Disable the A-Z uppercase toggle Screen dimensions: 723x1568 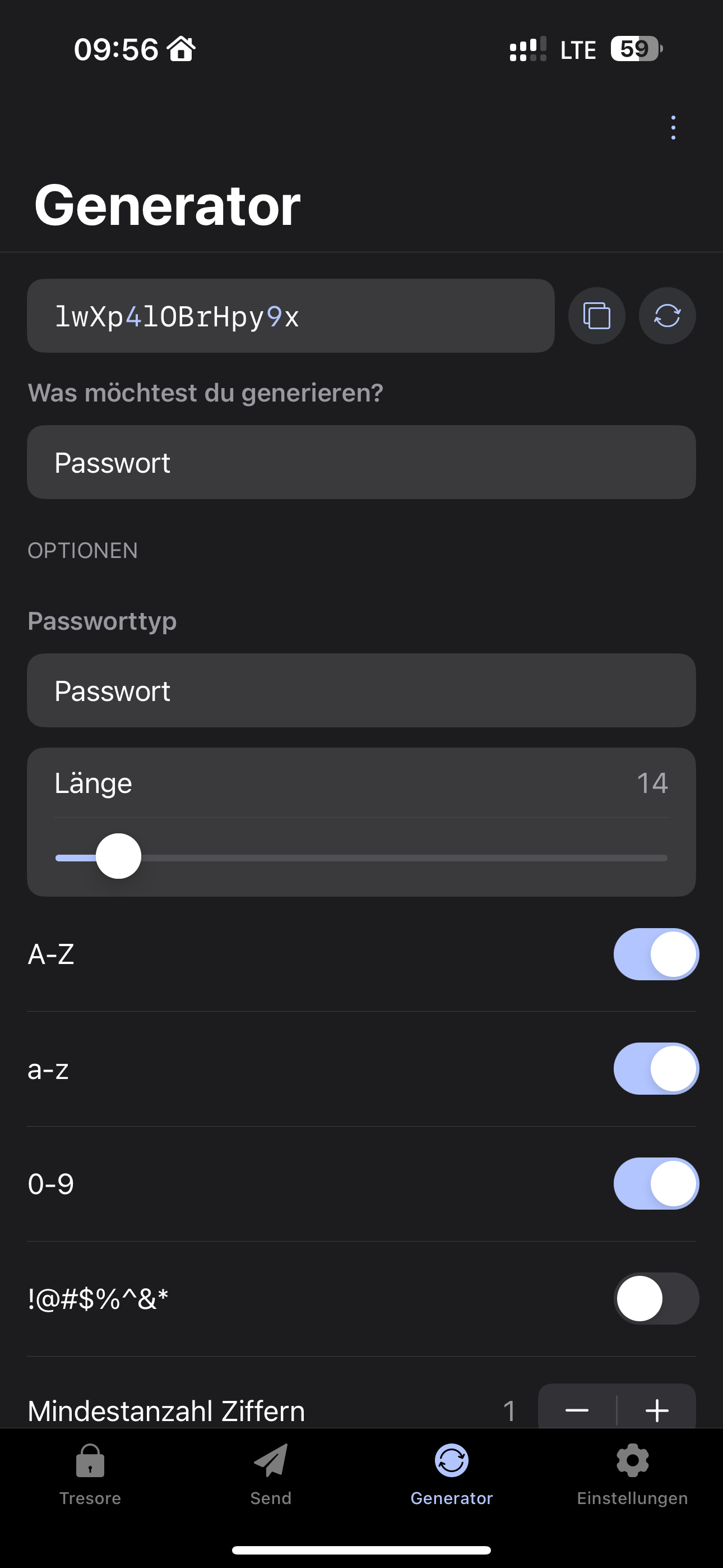click(x=655, y=954)
